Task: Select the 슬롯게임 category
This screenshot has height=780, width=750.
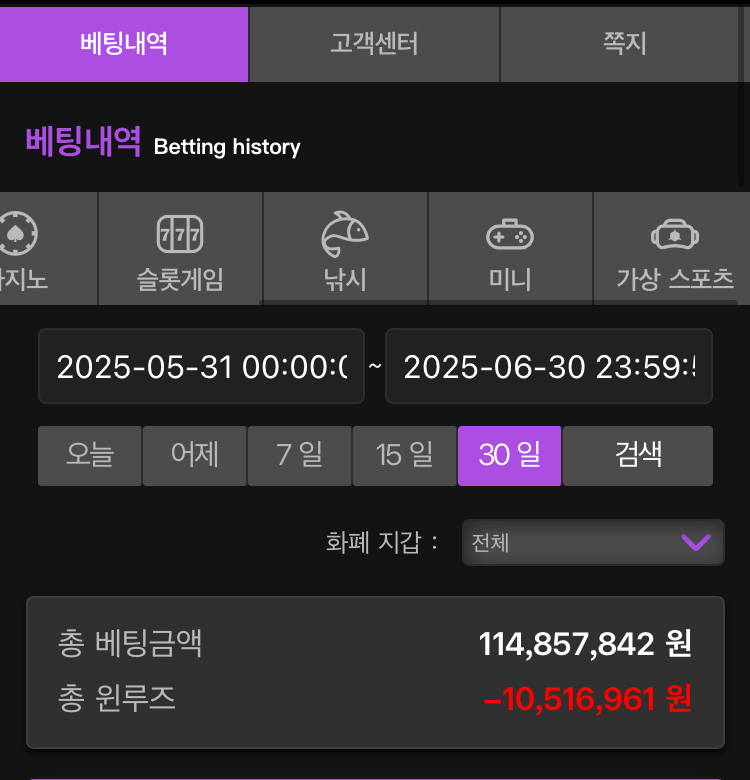Action: tap(180, 250)
